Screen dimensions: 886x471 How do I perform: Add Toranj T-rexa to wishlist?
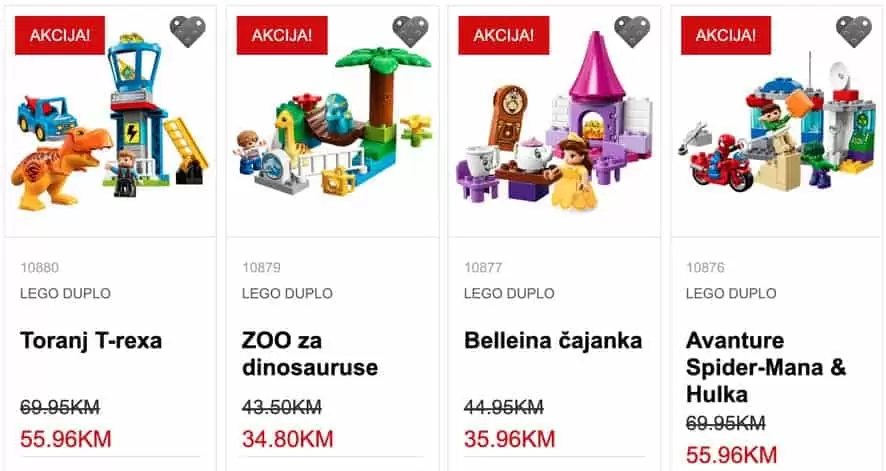(x=187, y=31)
